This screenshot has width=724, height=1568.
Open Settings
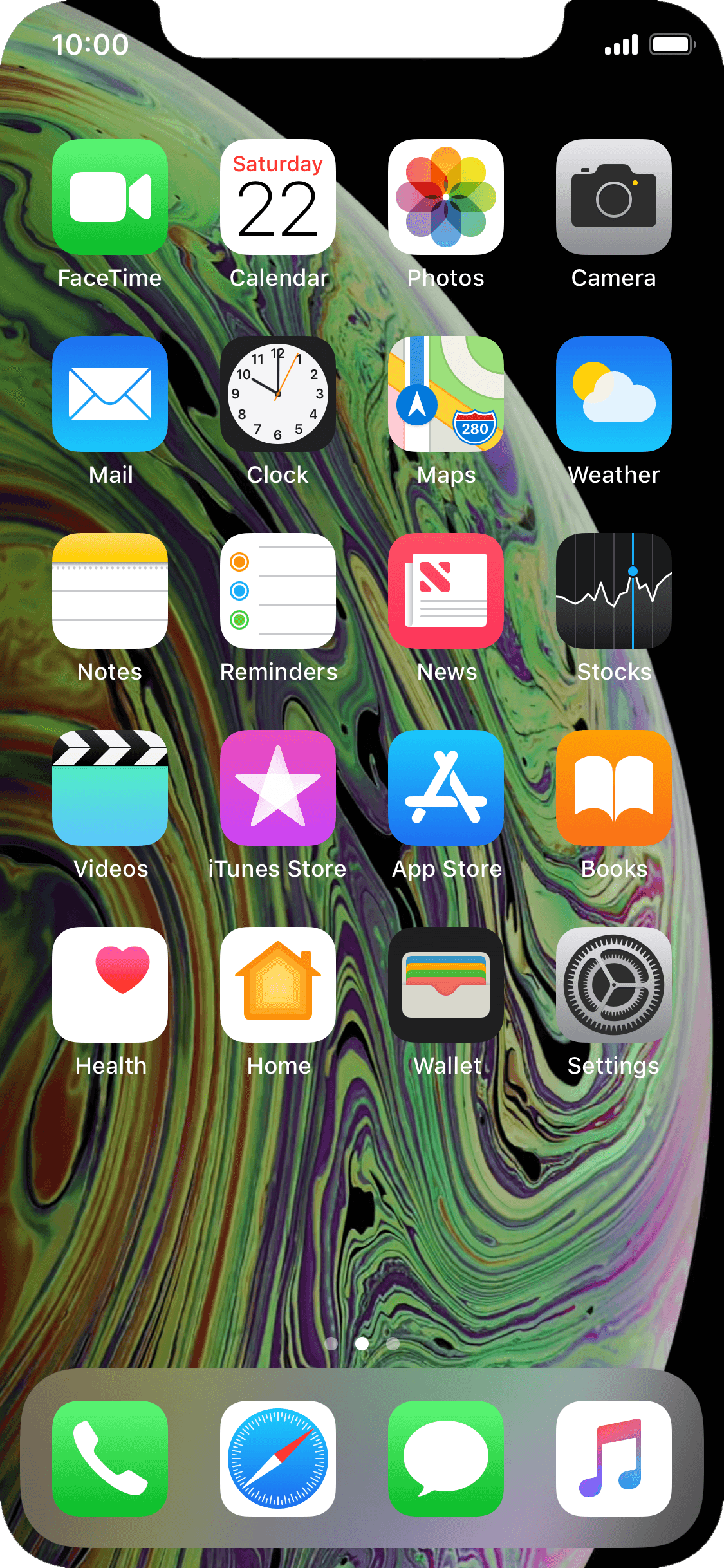pos(613,985)
